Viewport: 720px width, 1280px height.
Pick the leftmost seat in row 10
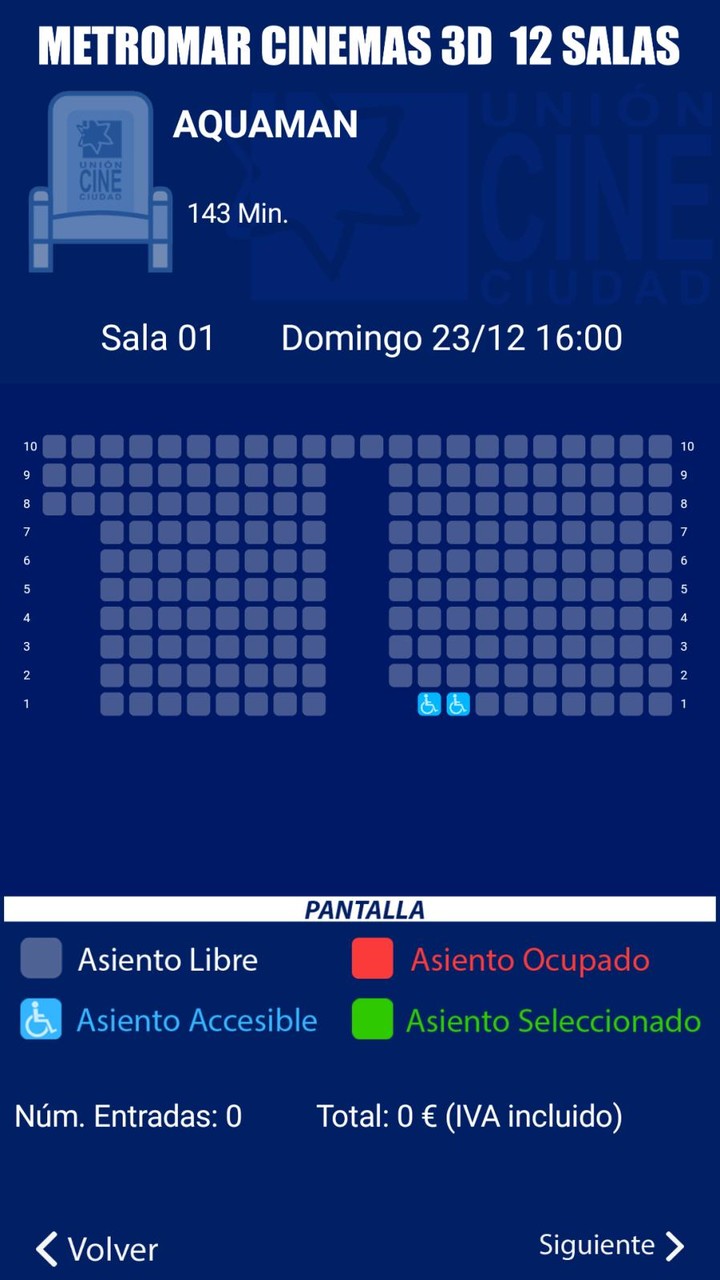[54, 446]
